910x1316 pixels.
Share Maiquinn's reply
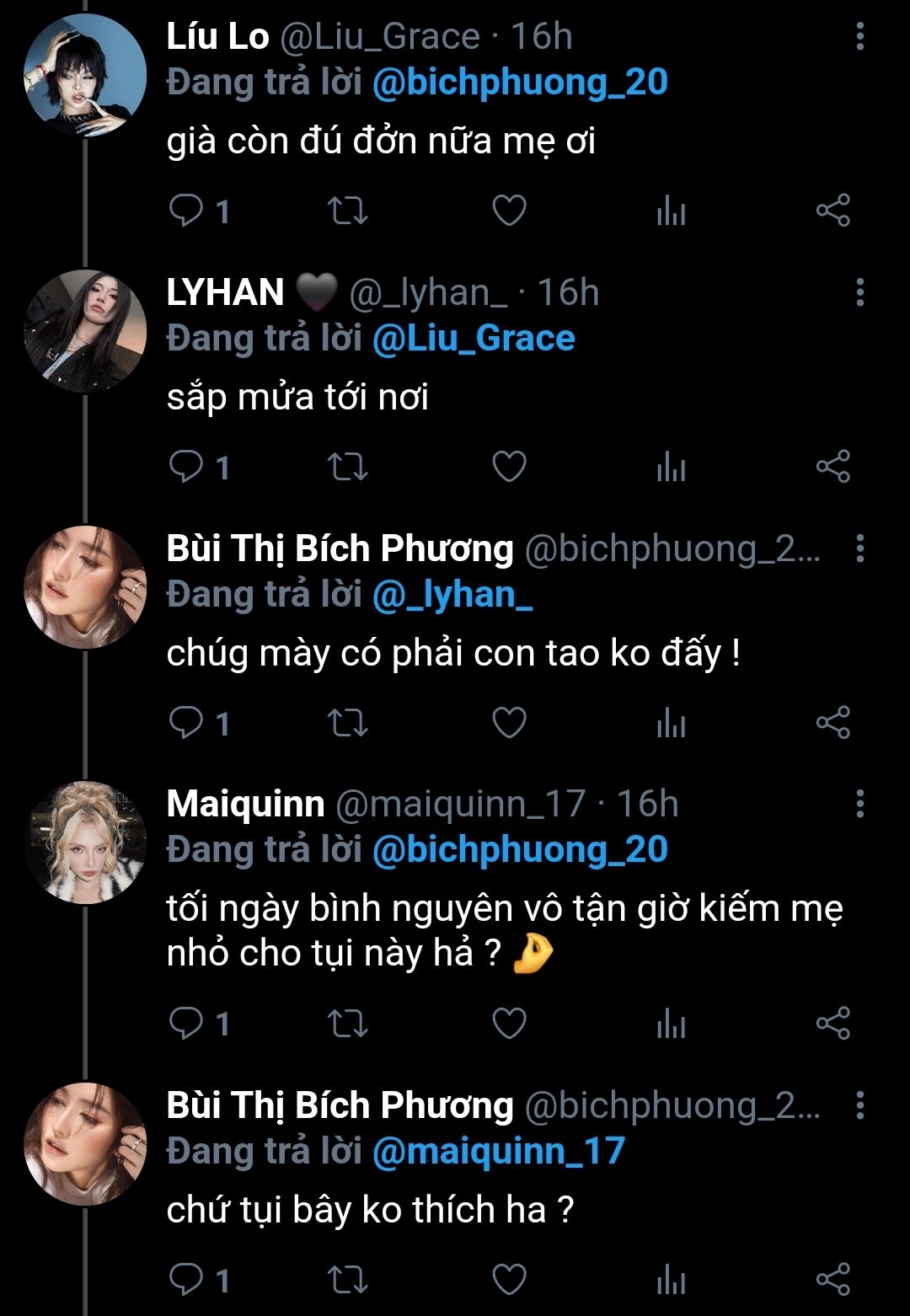(832, 1024)
